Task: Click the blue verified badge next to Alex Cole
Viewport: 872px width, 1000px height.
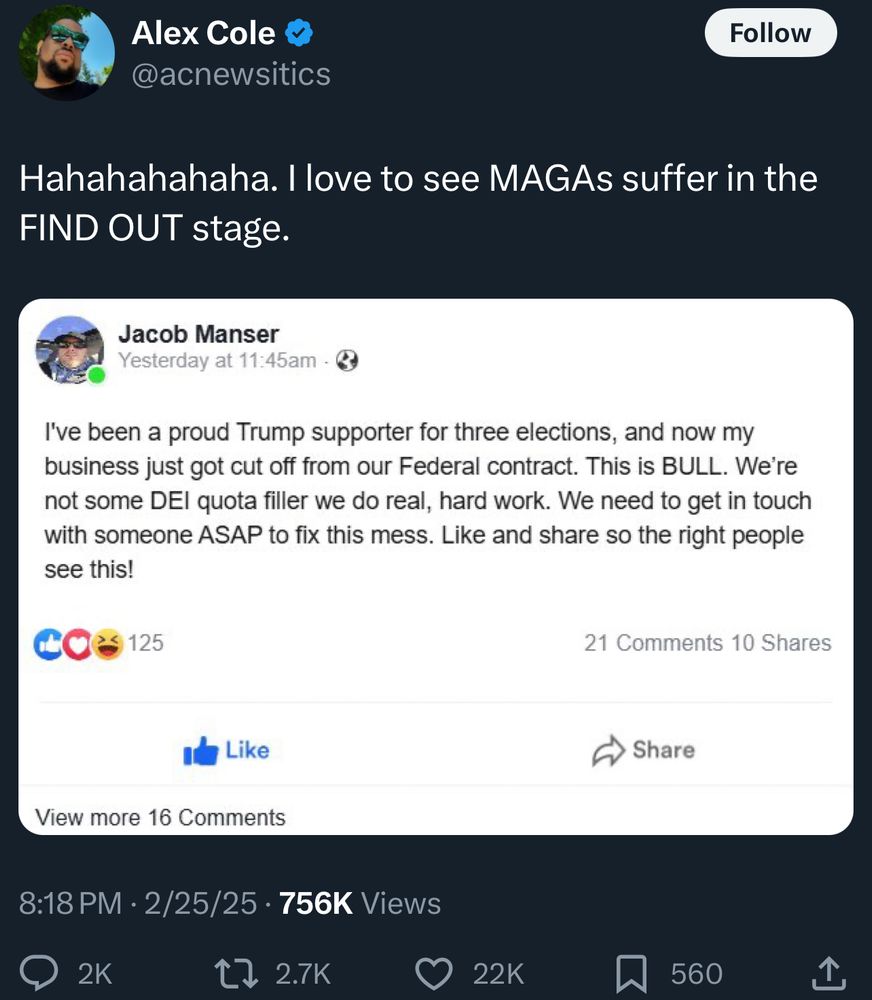Action: [x=297, y=31]
